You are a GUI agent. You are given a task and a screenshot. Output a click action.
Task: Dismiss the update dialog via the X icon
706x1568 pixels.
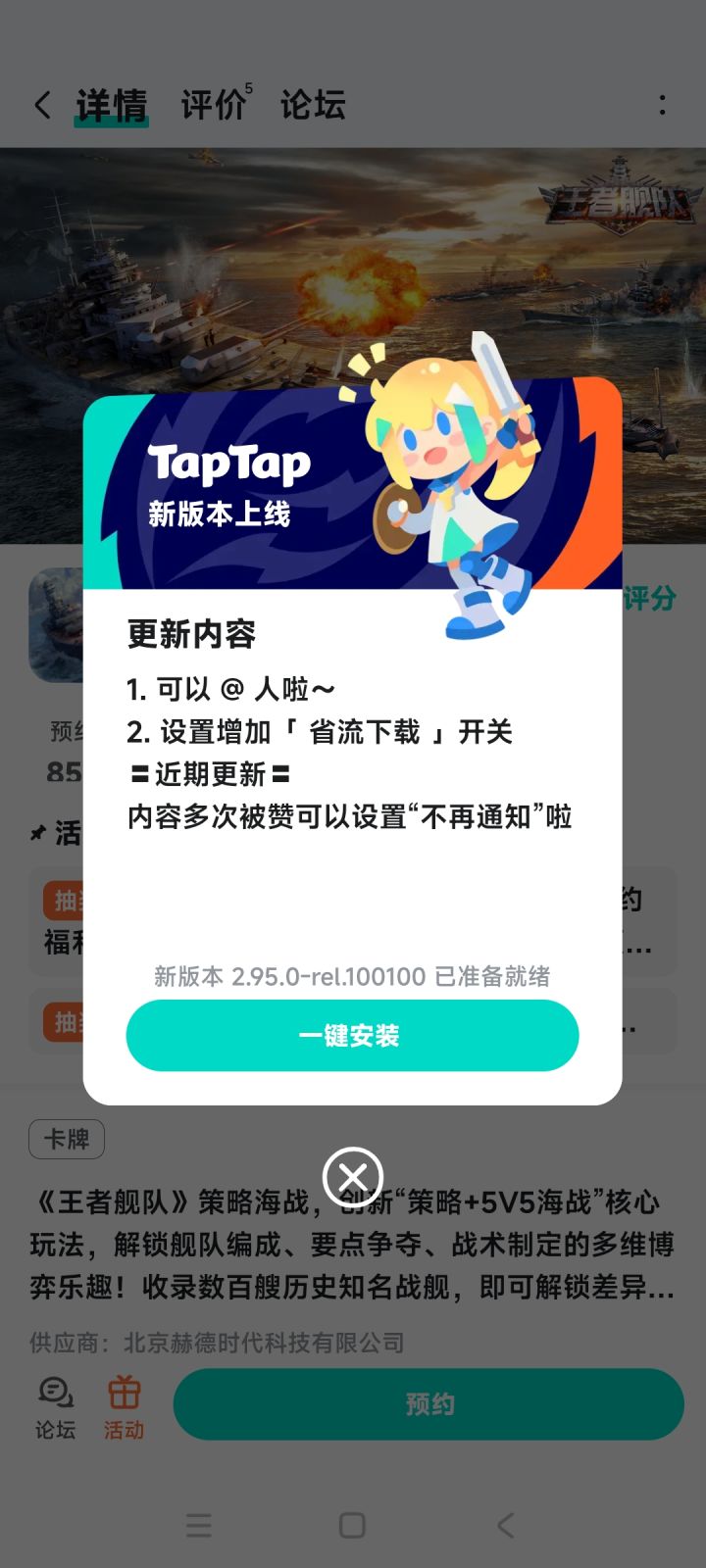click(x=353, y=1177)
